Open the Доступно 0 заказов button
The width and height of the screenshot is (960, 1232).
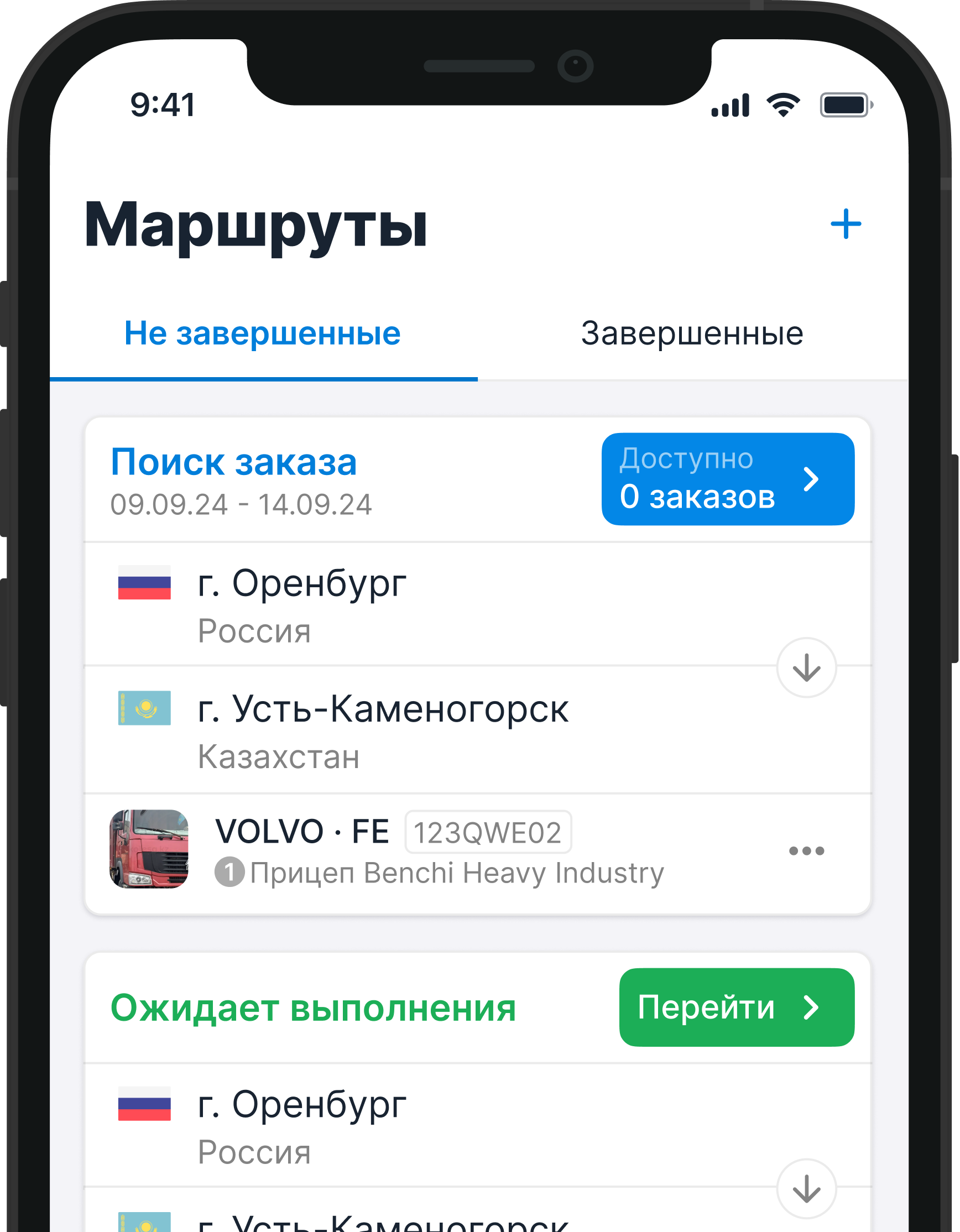pyautogui.click(x=727, y=479)
